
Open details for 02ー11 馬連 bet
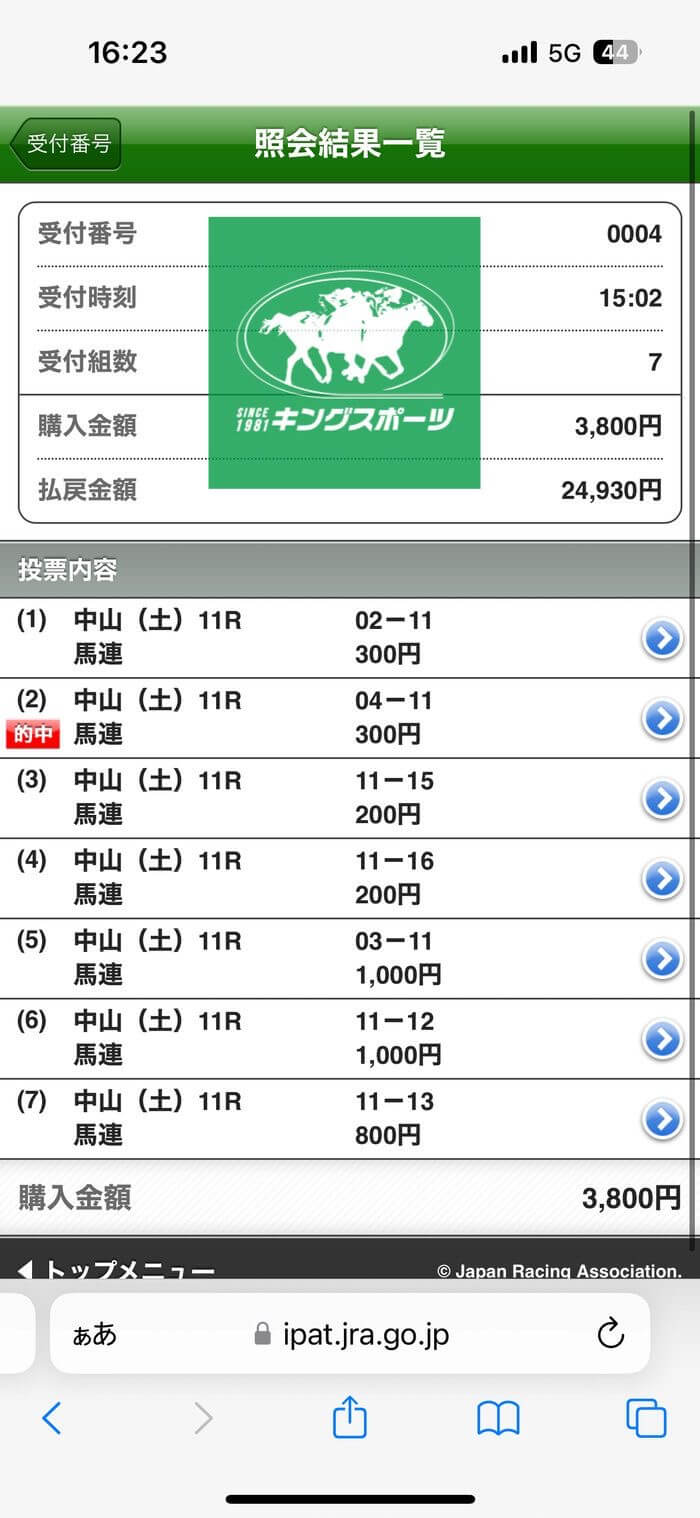coord(662,638)
